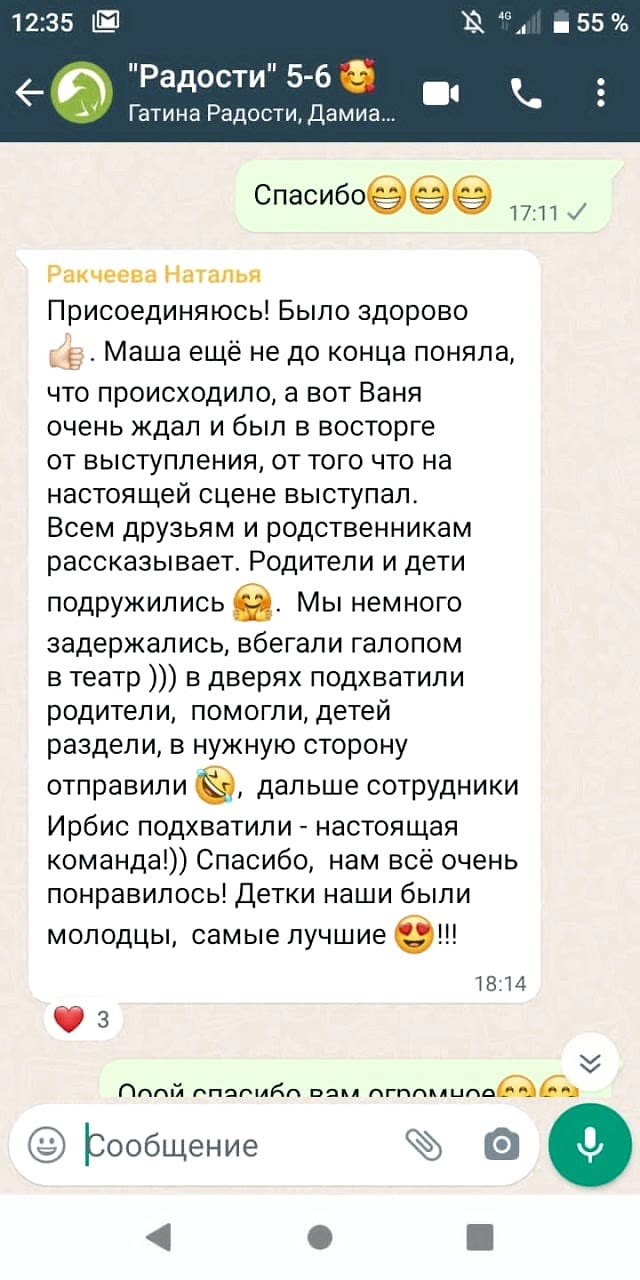Screen dimensions: 640x1280
Task: Open the overflow menu
Action: (x=600, y=94)
